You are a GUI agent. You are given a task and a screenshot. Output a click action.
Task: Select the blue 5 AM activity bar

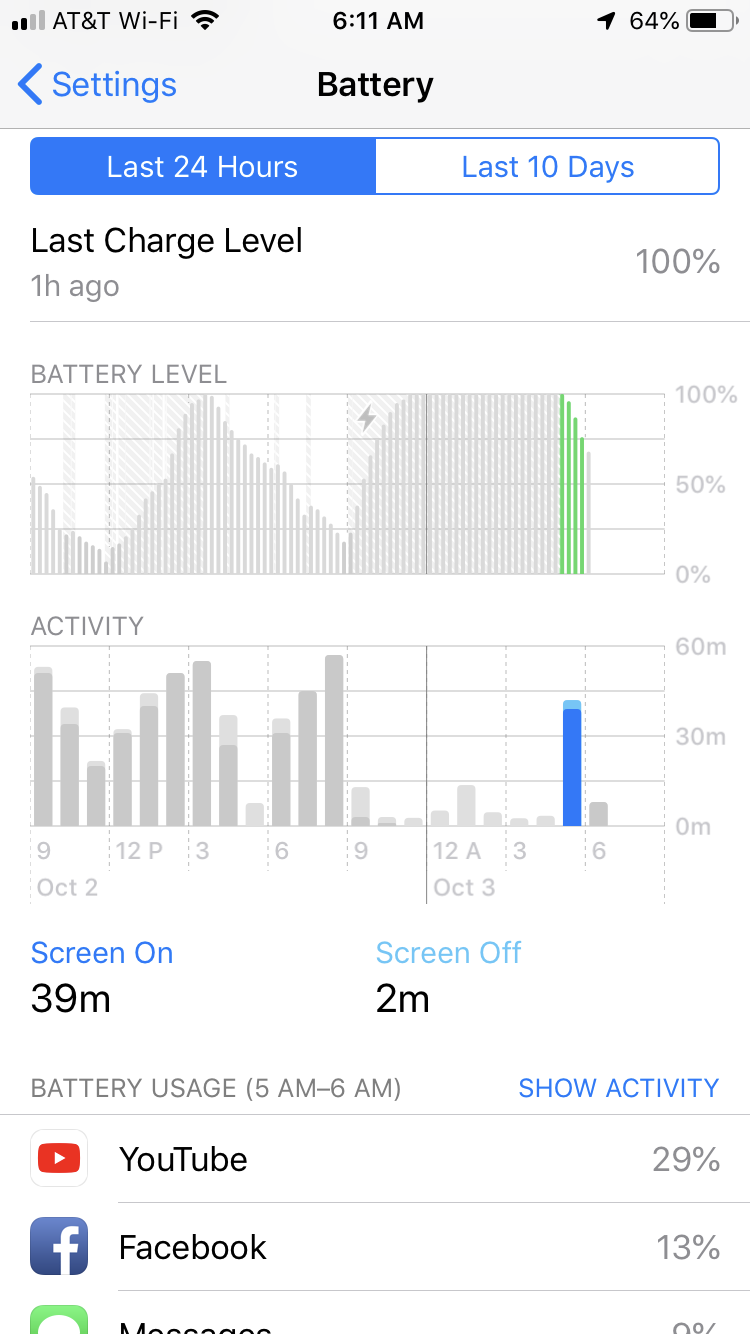(572, 763)
